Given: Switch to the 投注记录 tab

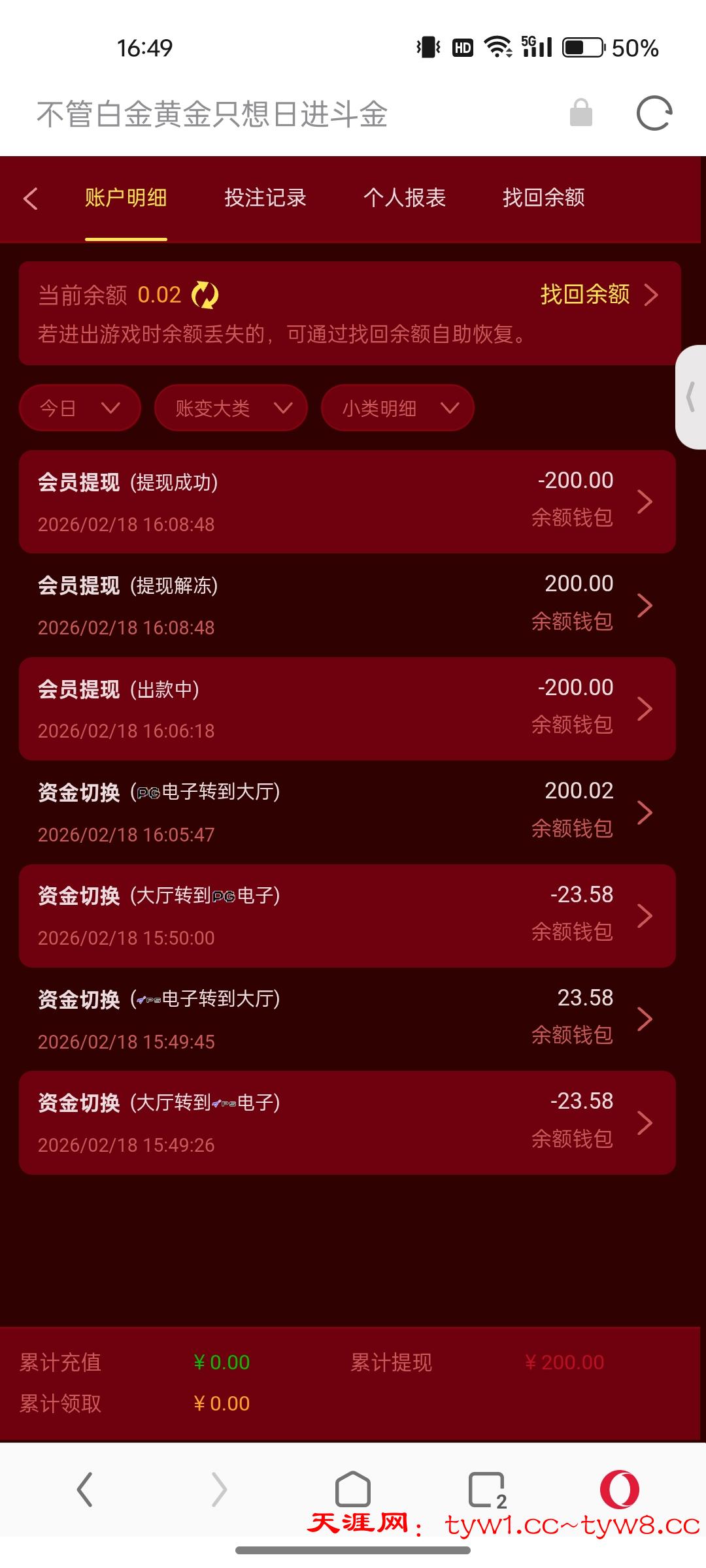Looking at the screenshot, I should coord(265,197).
